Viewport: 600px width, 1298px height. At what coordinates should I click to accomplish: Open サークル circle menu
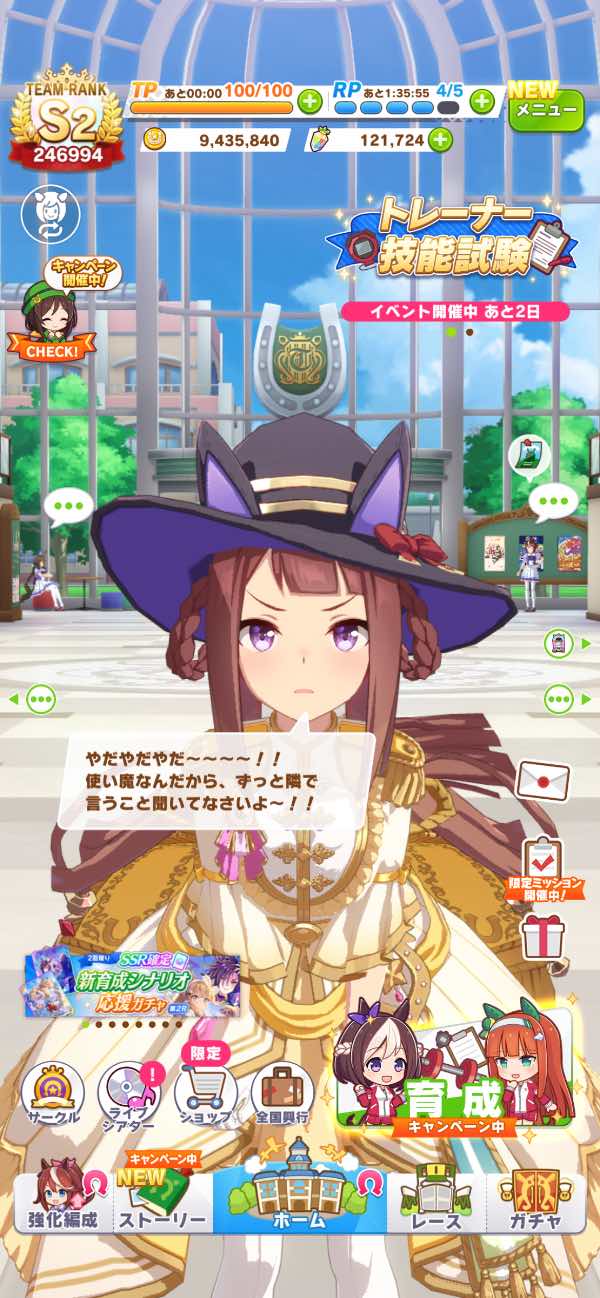pyautogui.click(x=51, y=1092)
